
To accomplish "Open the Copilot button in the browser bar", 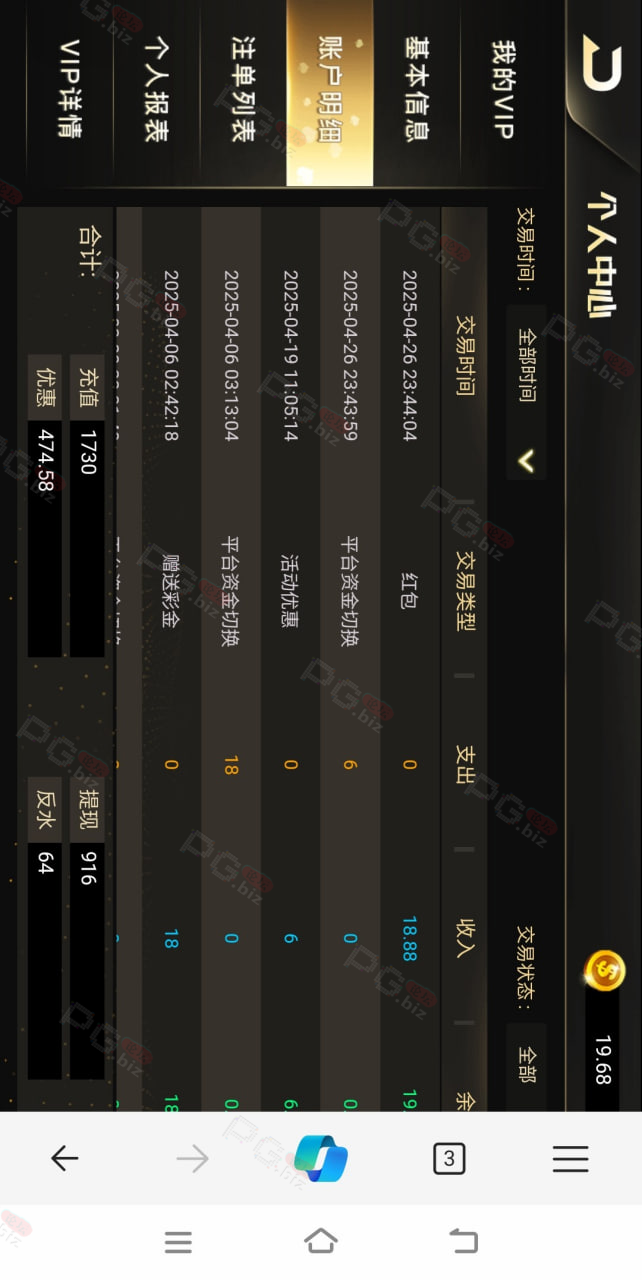I will [x=321, y=1158].
